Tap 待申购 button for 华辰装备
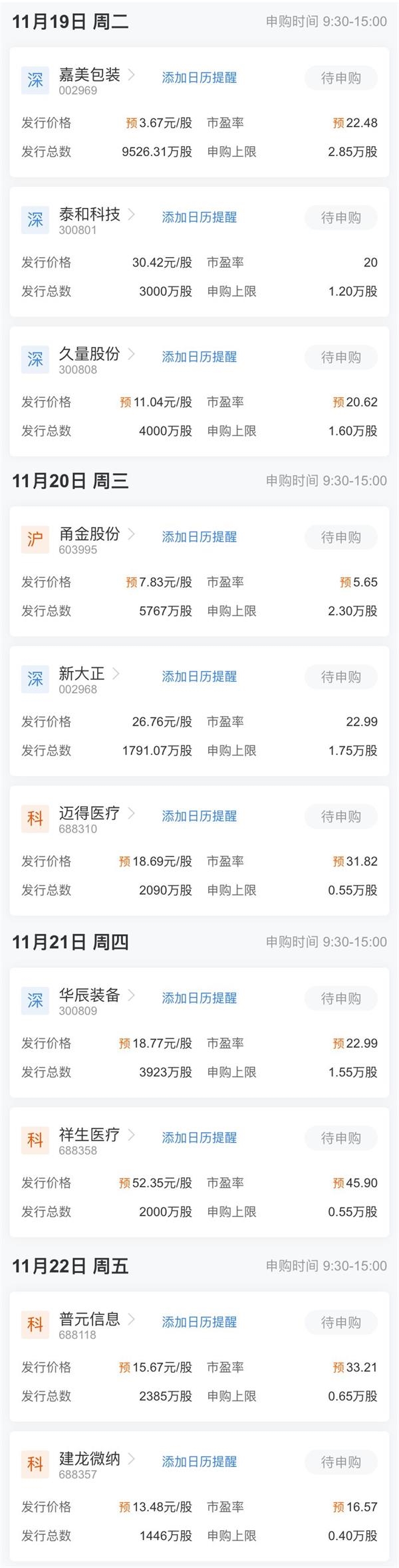The width and height of the screenshot is (399, 1568). pyautogui.click(x=340, y=998)
